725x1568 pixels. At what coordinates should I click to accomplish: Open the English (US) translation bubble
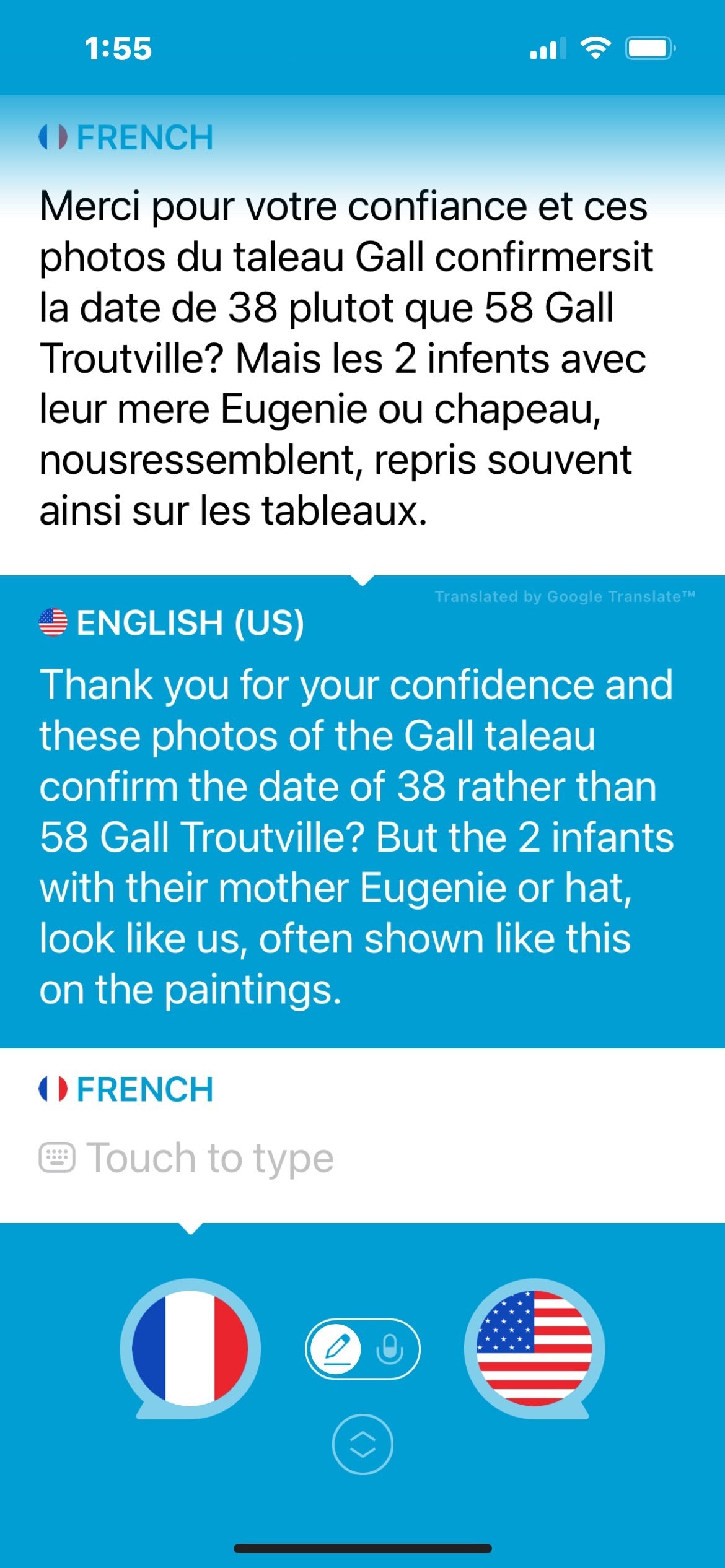coord(356,836)
